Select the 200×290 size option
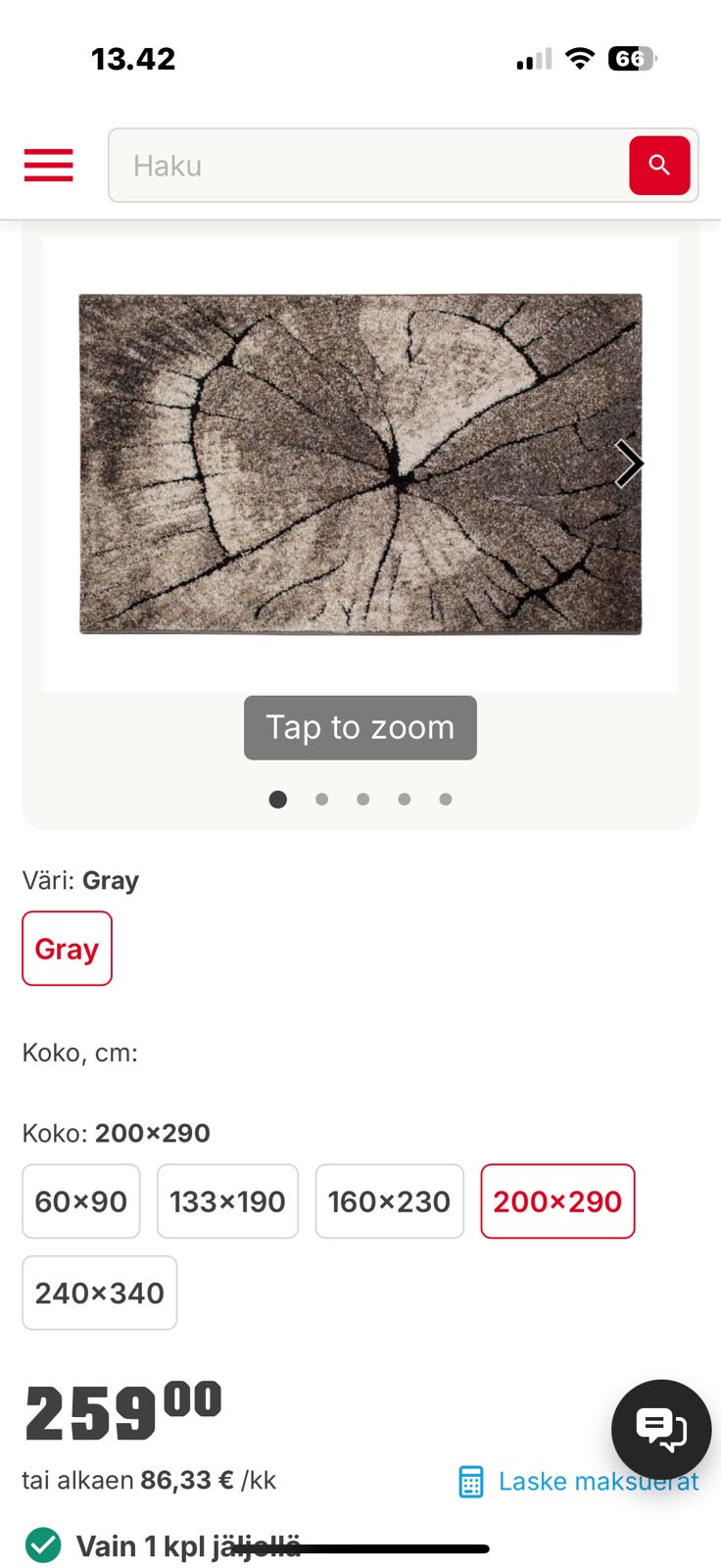 [557, 1201]
